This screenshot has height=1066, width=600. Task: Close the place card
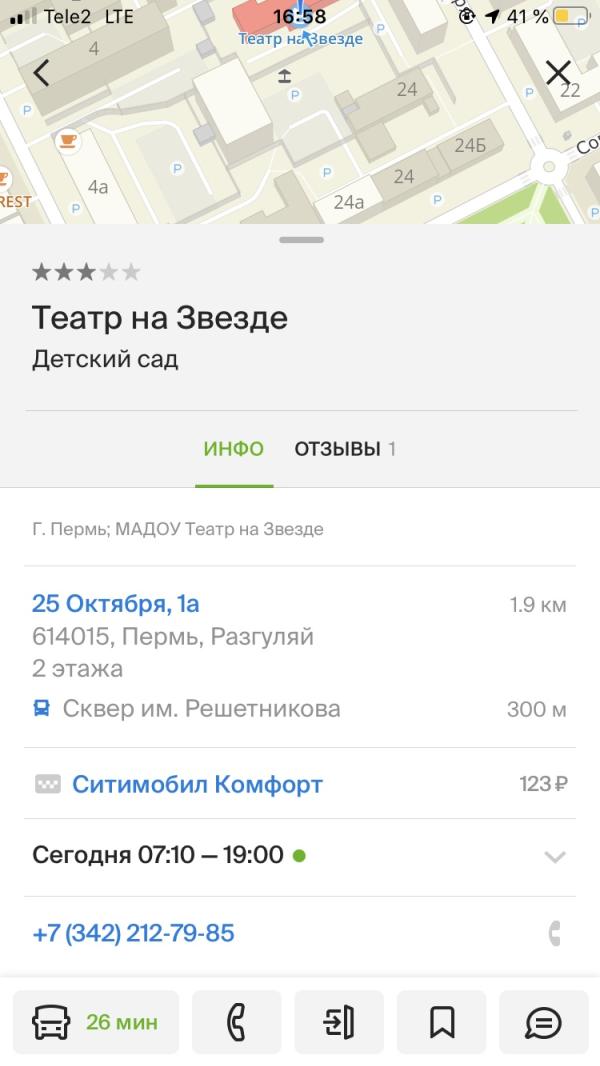pos(557,72)
